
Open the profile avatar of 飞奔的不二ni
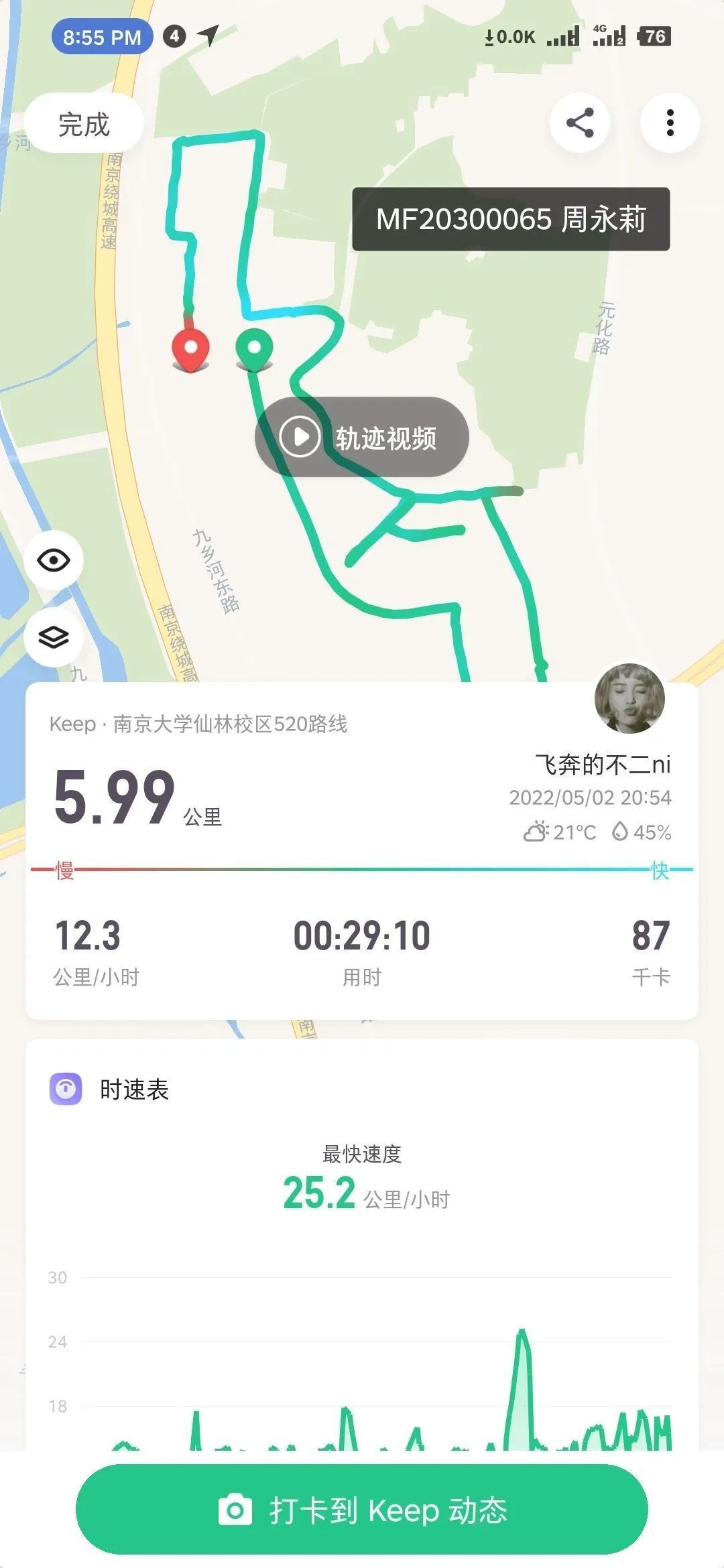coord(629,699)
